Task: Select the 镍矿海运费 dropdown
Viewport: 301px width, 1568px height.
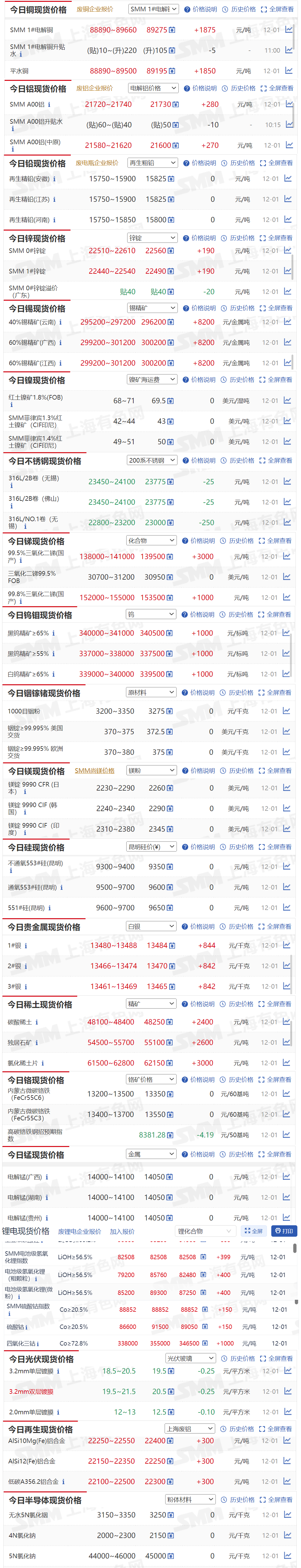Action: point(152,379)
